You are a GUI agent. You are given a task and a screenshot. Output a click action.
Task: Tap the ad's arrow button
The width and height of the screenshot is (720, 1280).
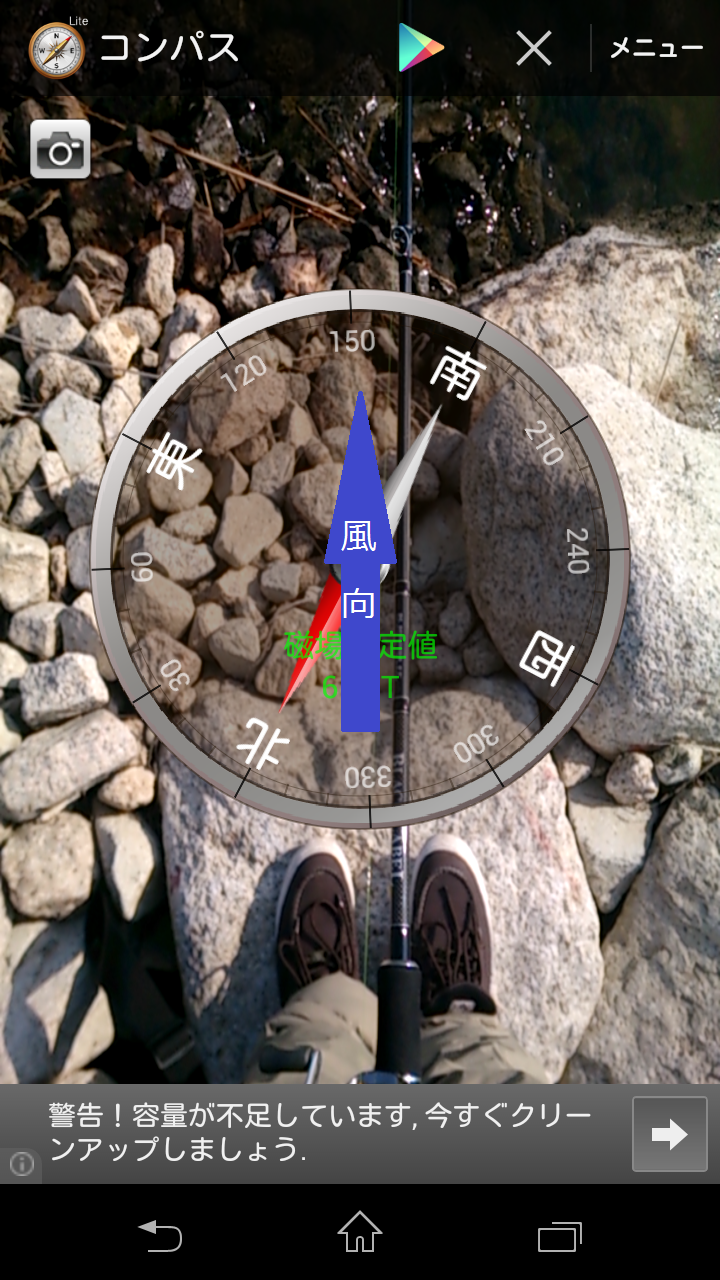click(670, 1134)
